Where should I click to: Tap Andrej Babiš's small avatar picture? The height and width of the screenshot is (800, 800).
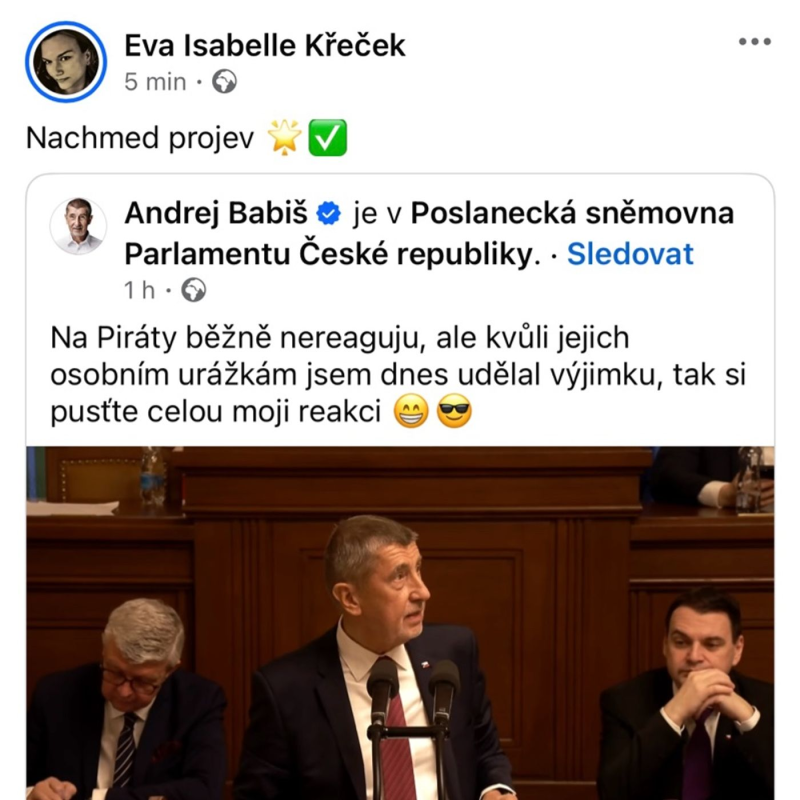[x=78, y=226]
